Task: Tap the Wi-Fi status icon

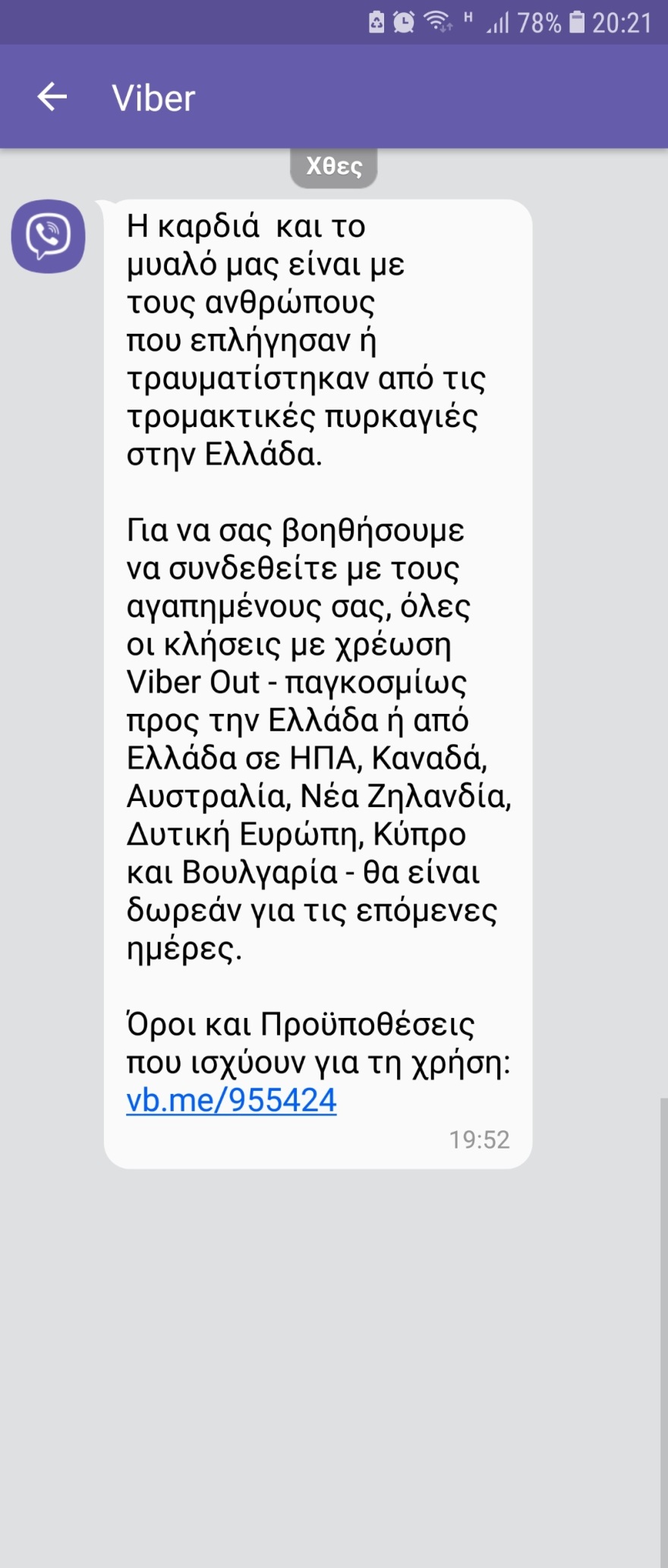Action: (x=435, y=21)
